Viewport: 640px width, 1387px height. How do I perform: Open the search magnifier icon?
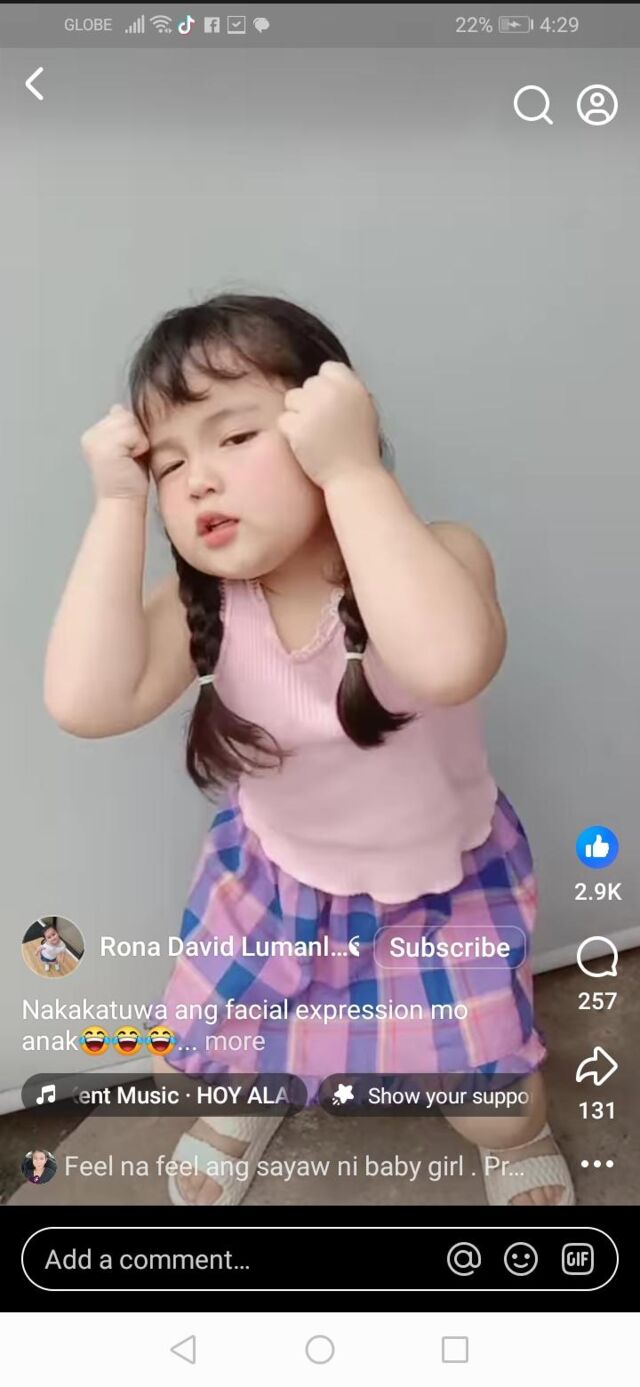pos(532,104)
